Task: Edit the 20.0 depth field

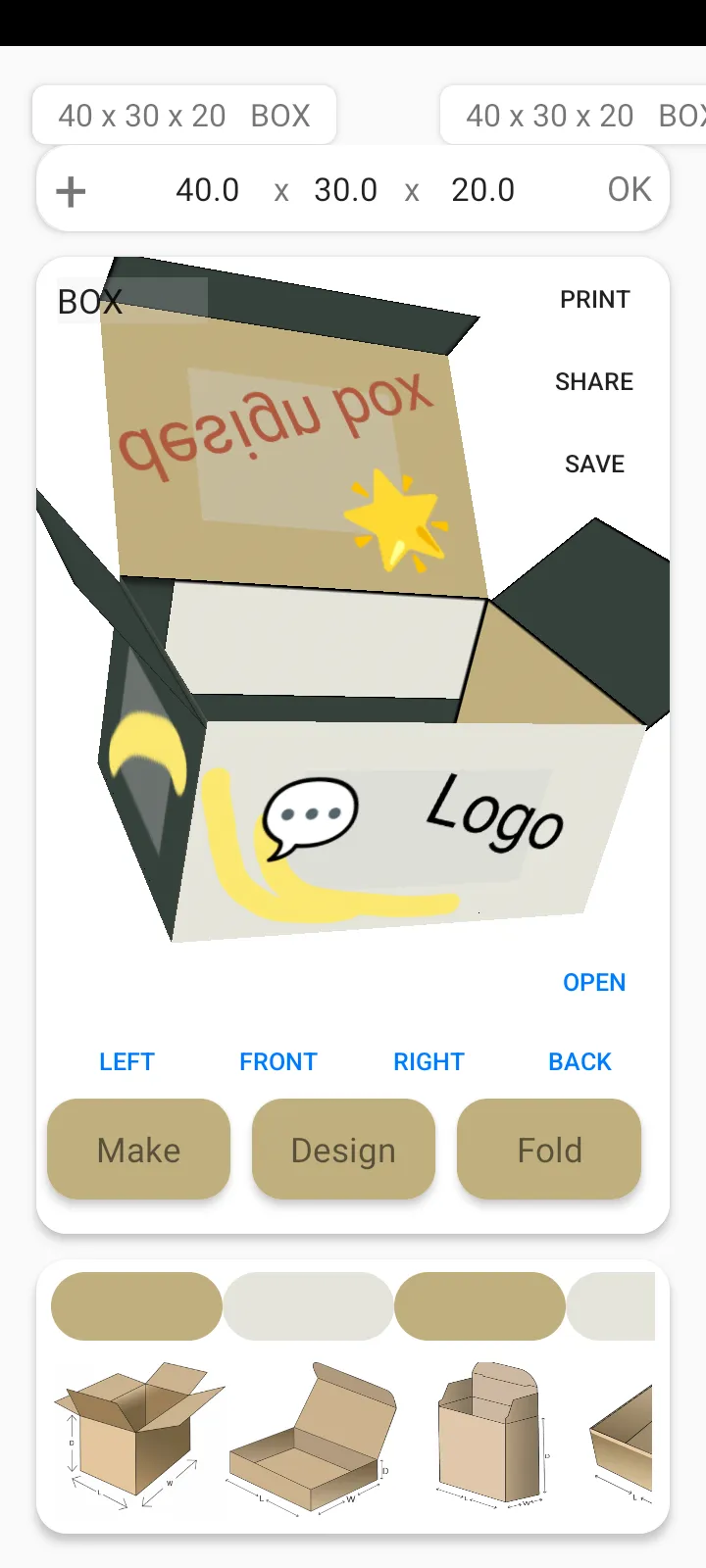Action: click(482, 190)
